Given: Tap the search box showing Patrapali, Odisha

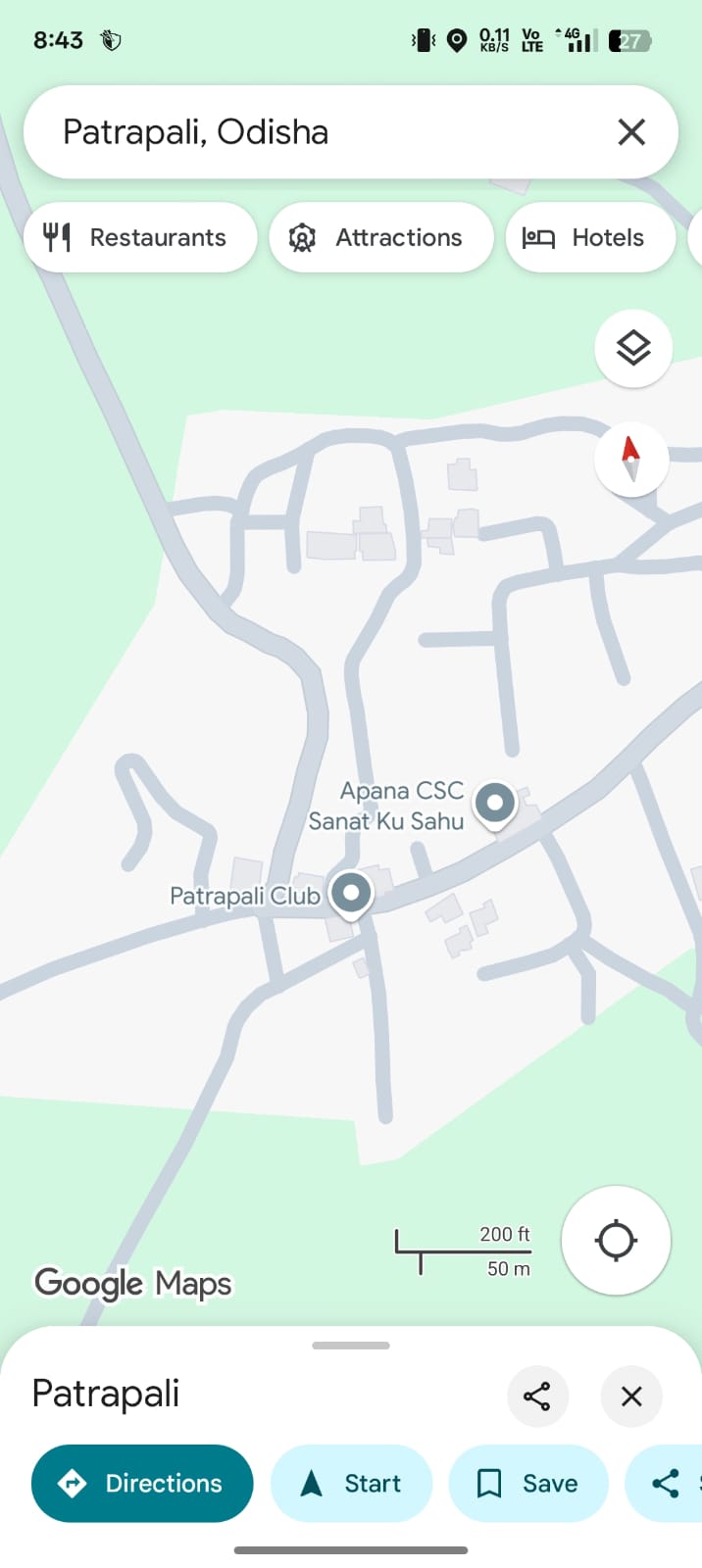Looking at the screenshot, I should coord(314,132).
